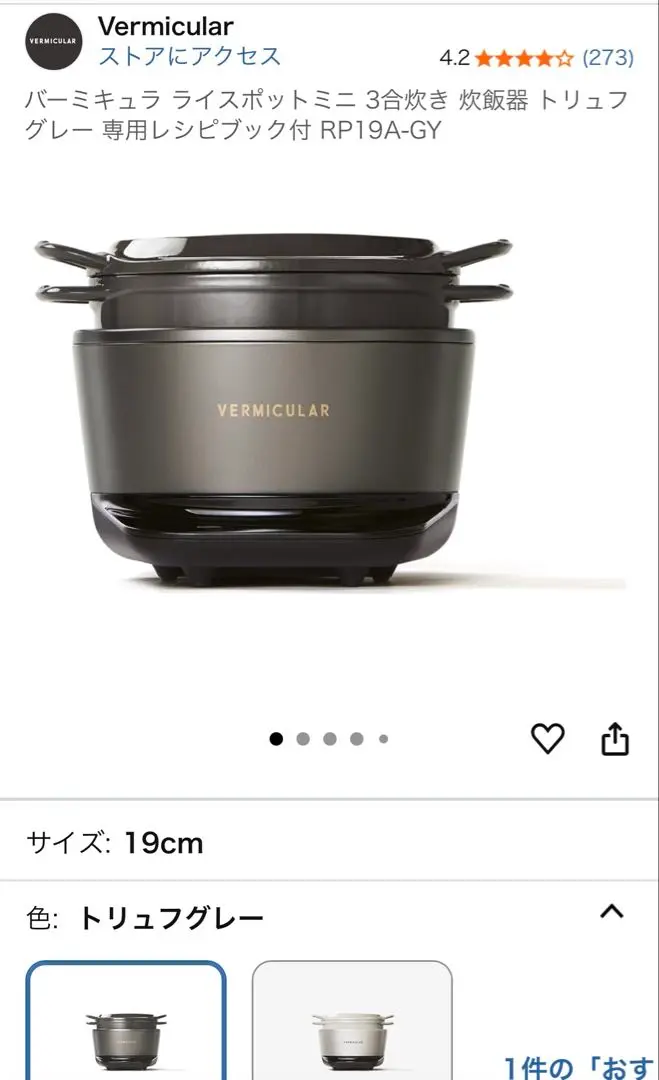The height and width of the screenshot is (1080, 659).
Task: Jump to the second image dot
Action: pyautogui.click(x=303, y=739)
